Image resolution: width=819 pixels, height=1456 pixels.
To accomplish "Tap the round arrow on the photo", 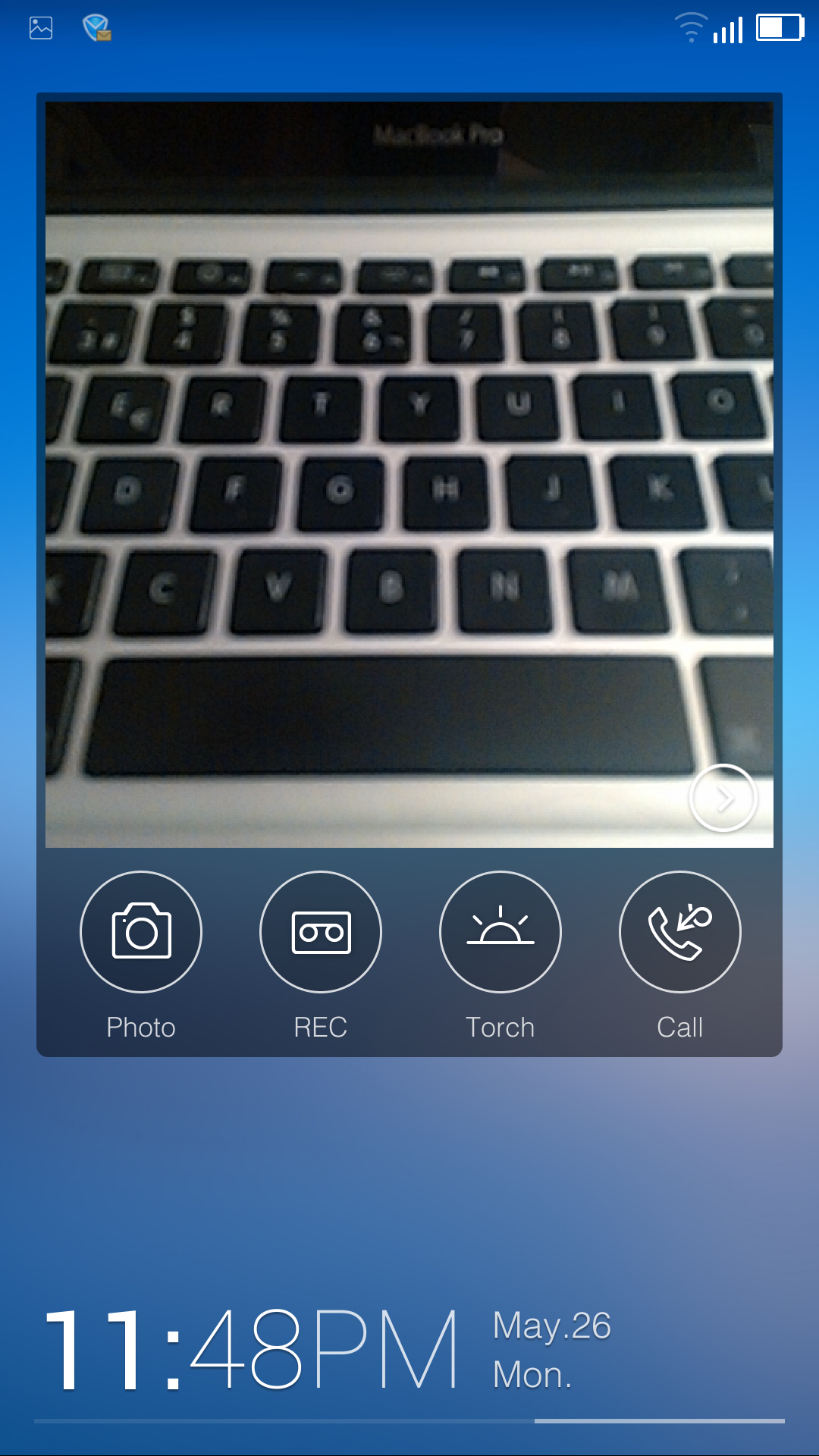I will coord(723,798).
